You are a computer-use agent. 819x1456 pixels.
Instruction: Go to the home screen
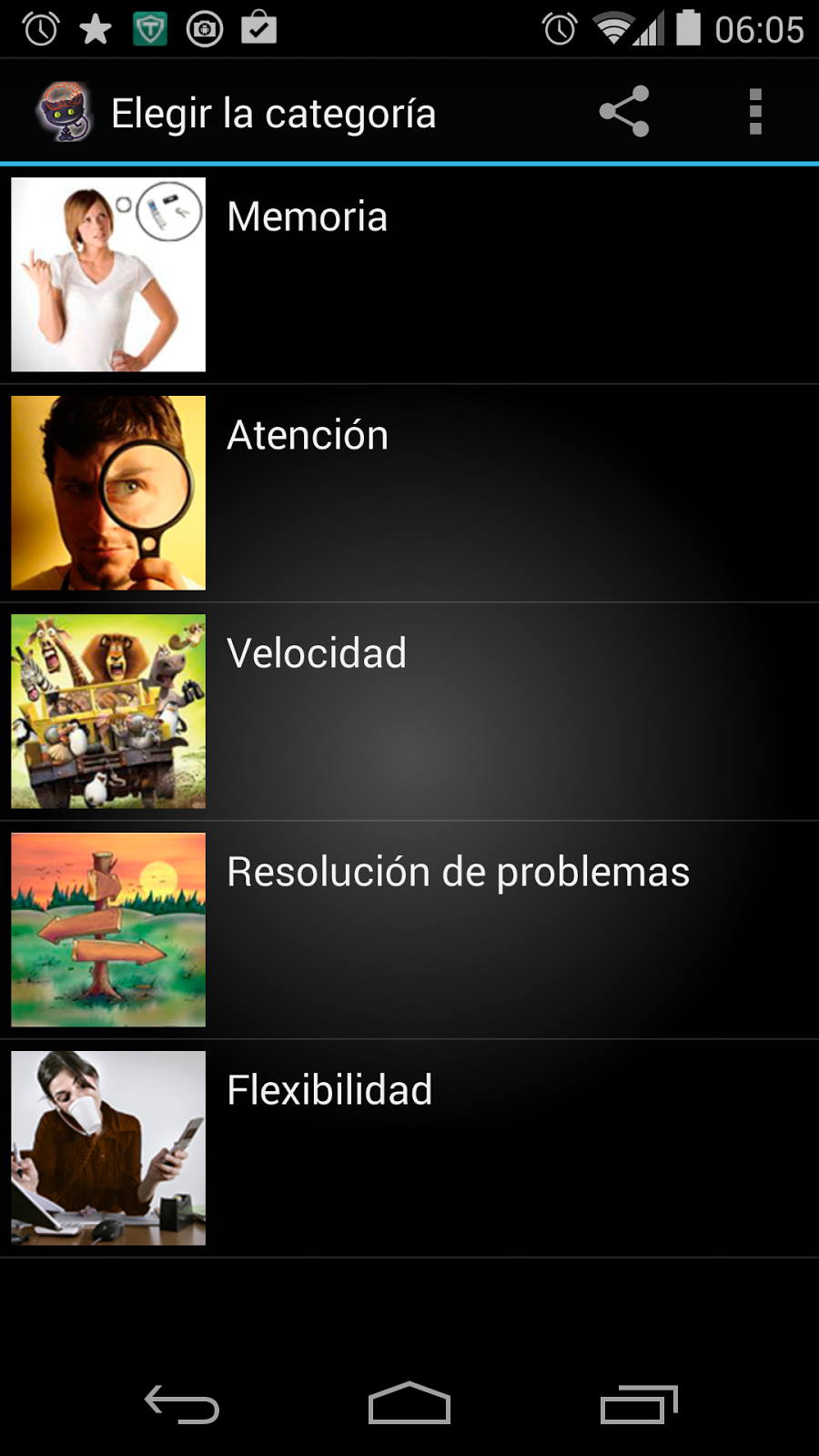(x=409, y=1404)
